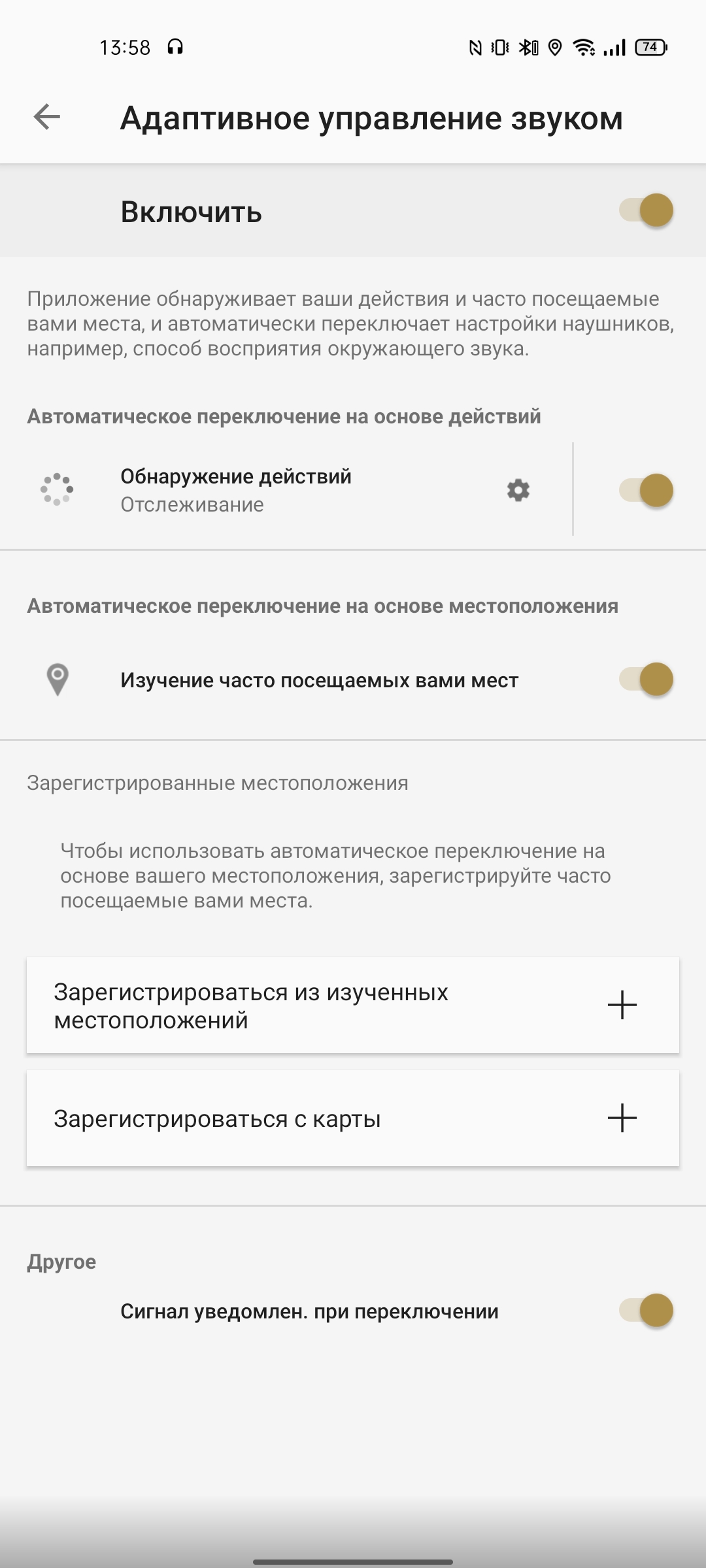Open Обнаружение действий gear settings
The image size is (706, 1568).
(518, 490)
